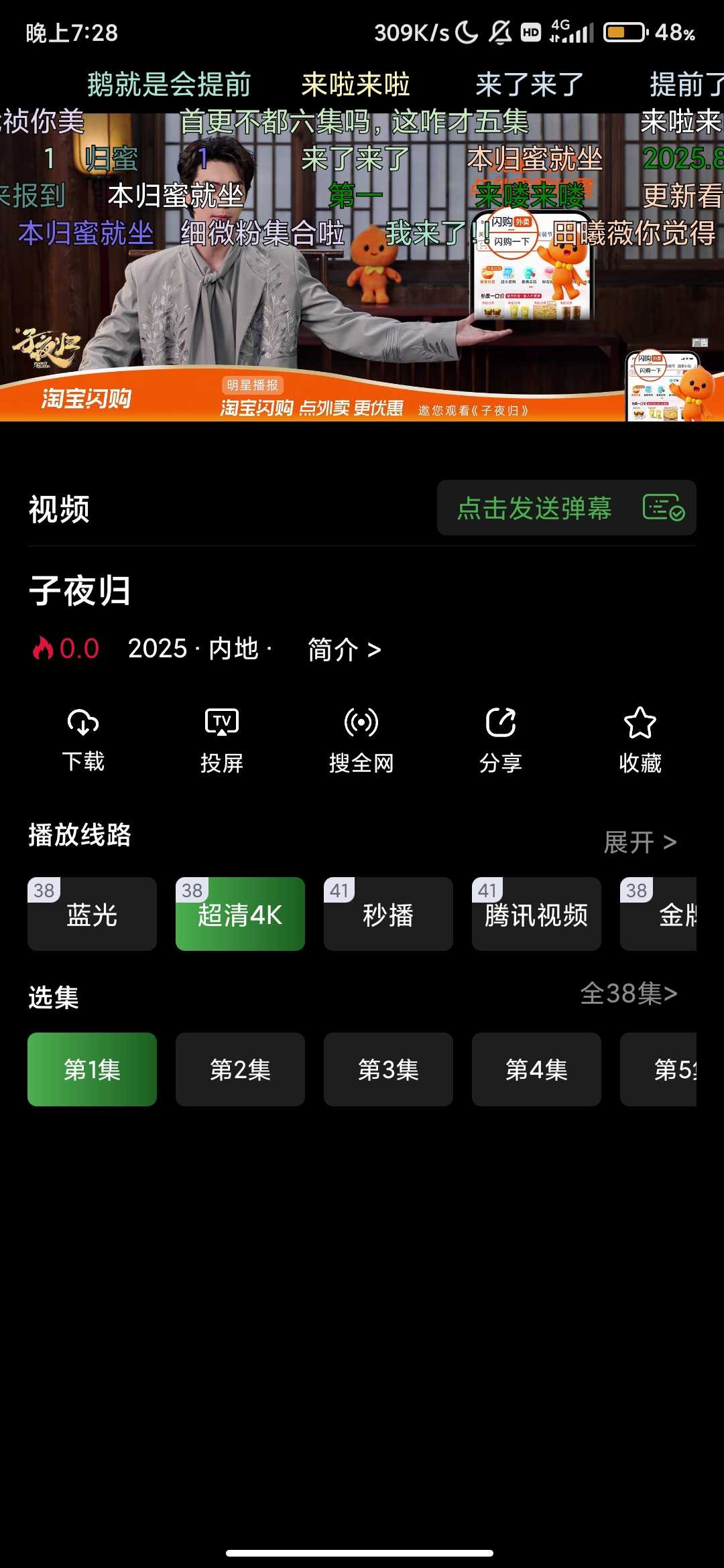Open the full list 全38集
Image resolution: width=724 pixels, height=1568 pixels.
pyautogui.click(x=628, y=994)
